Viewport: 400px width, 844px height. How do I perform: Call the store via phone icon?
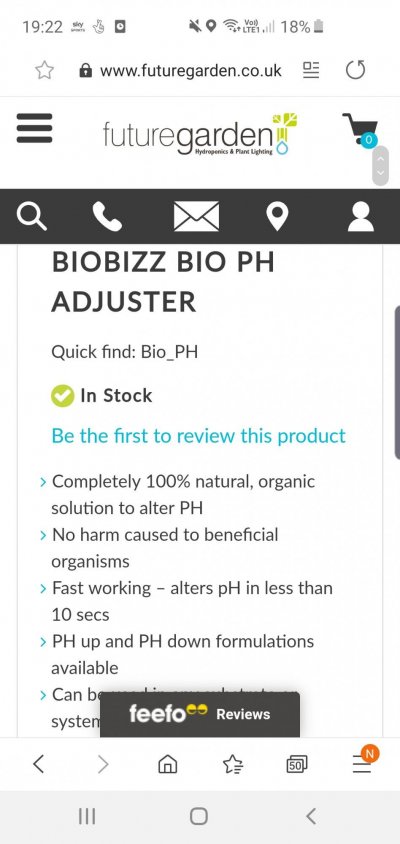107,216
